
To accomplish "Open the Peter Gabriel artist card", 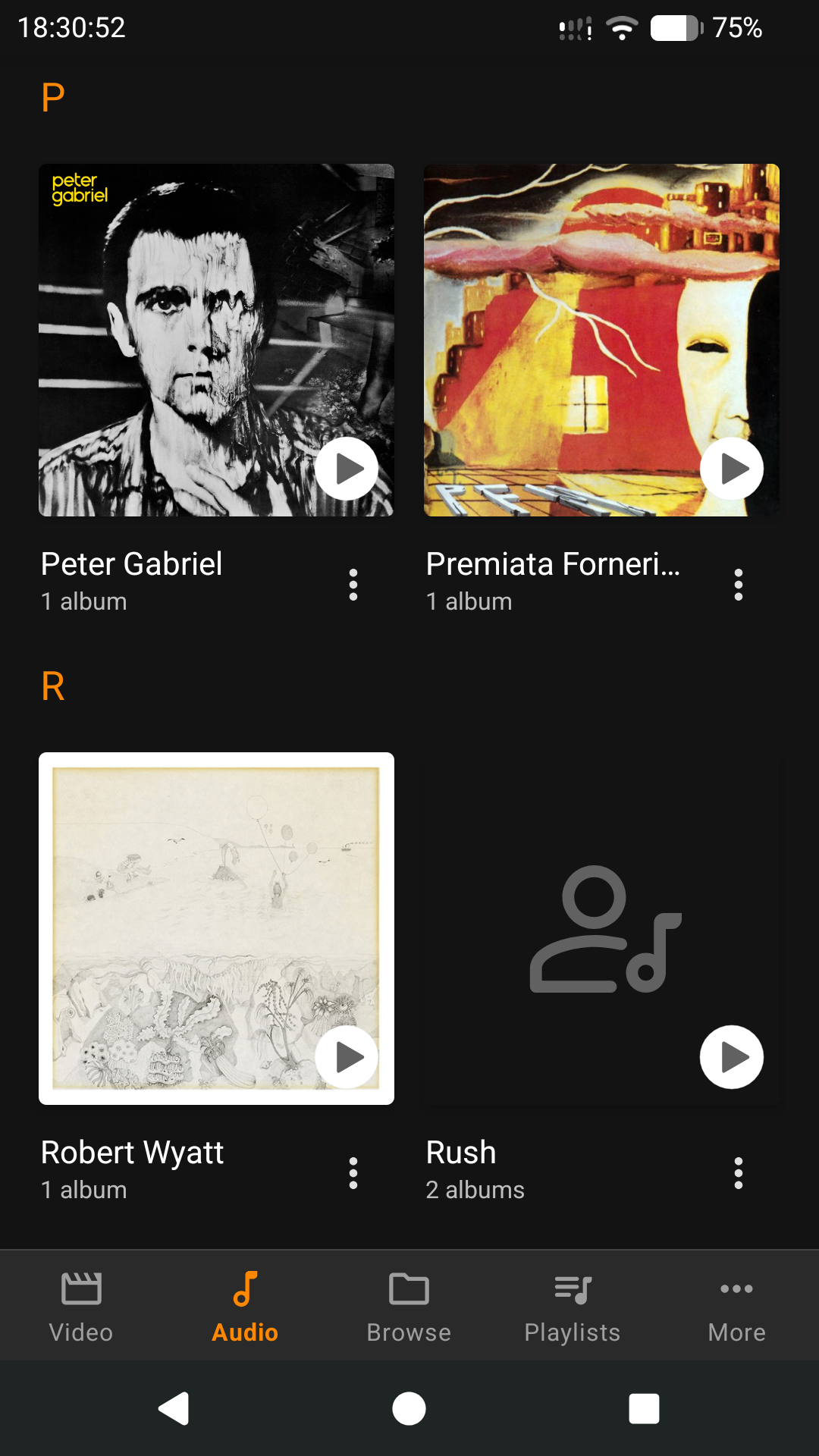I will coord(216,340).
